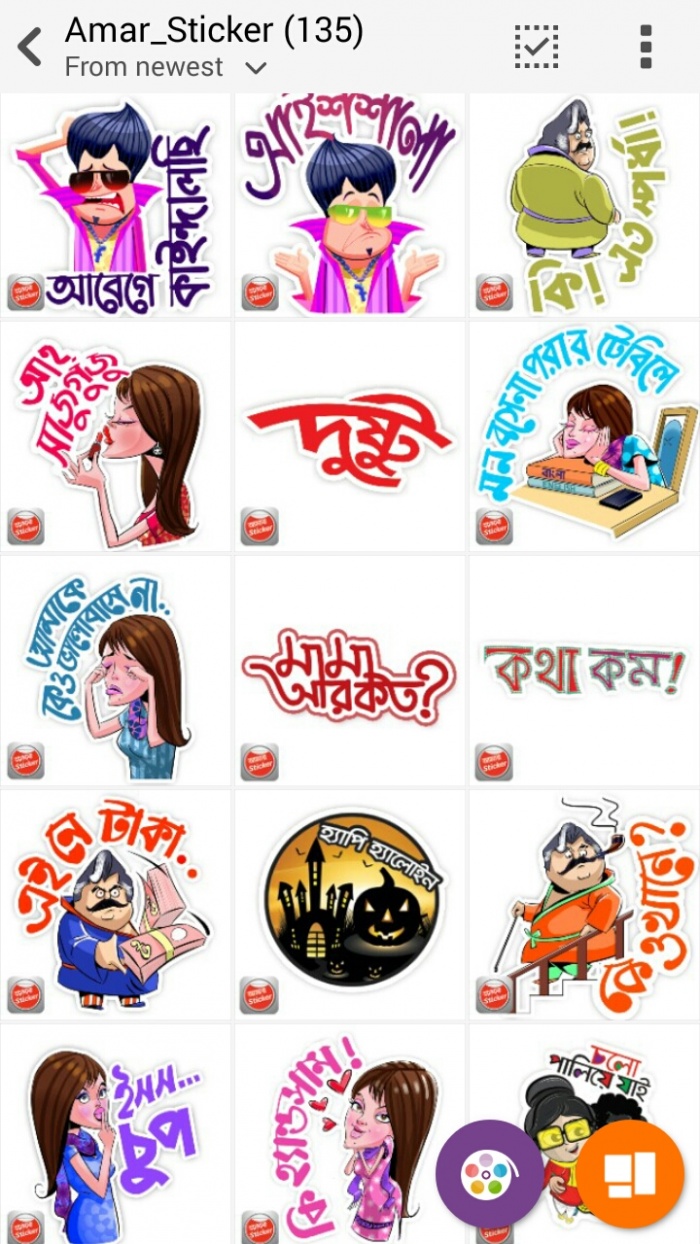Open the girl sleeping on books sticker
Viewport: 700px width, 1244px height.
584,436
